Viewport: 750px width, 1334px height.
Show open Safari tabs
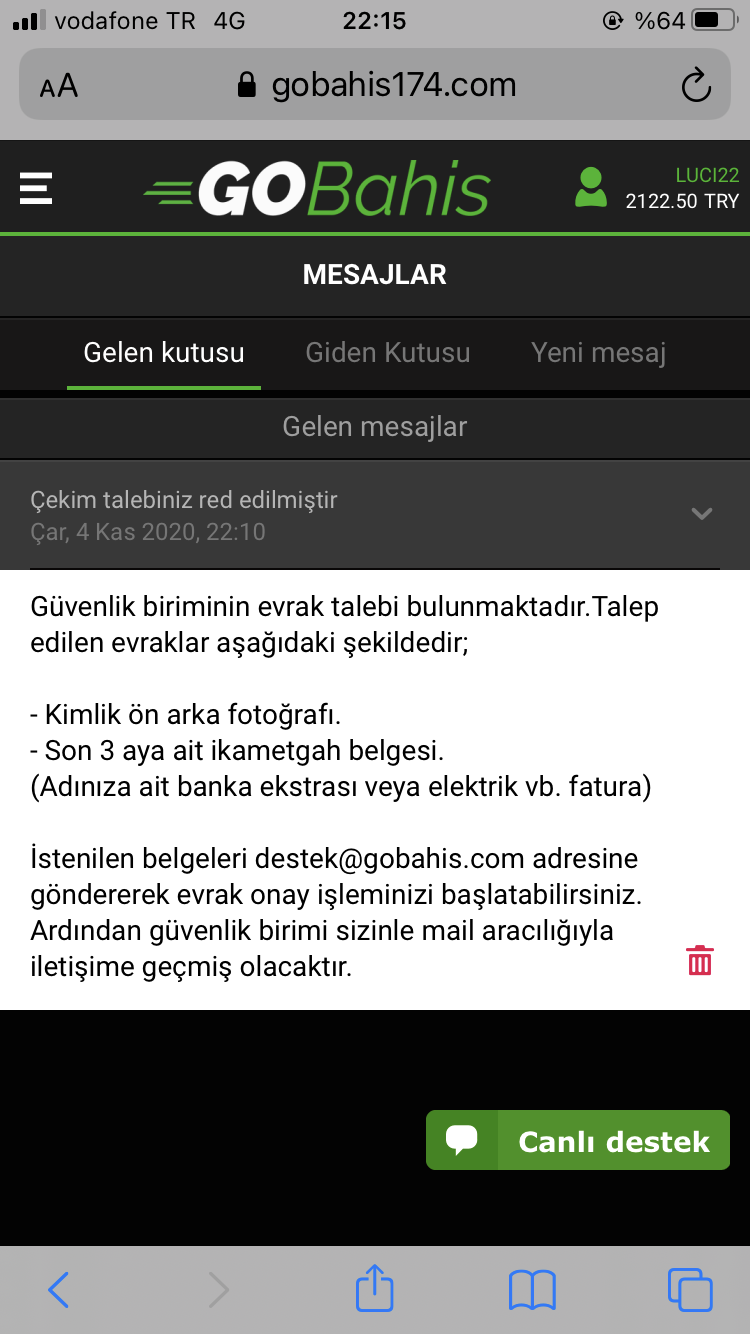[x=689, y=1290]
